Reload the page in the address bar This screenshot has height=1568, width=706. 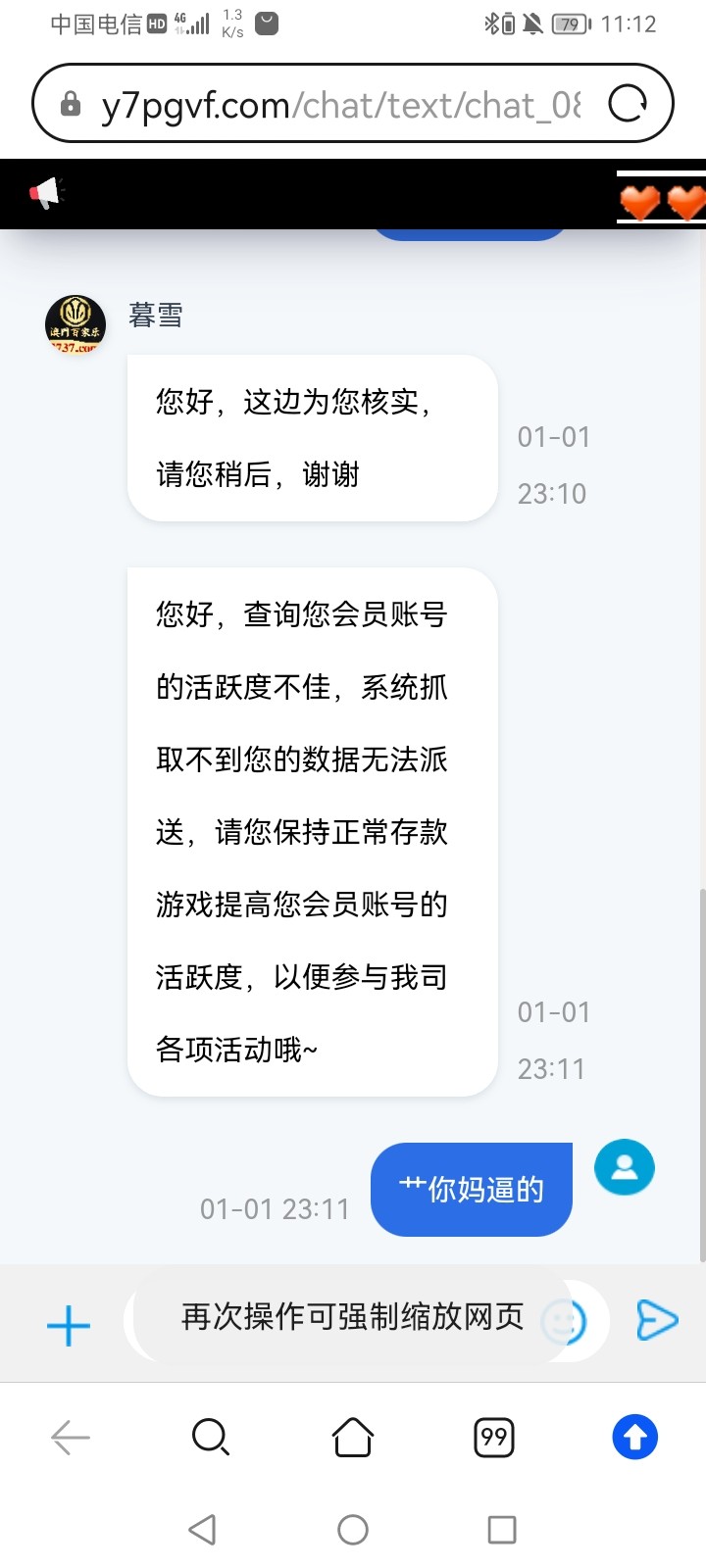(x=628, y=104)
